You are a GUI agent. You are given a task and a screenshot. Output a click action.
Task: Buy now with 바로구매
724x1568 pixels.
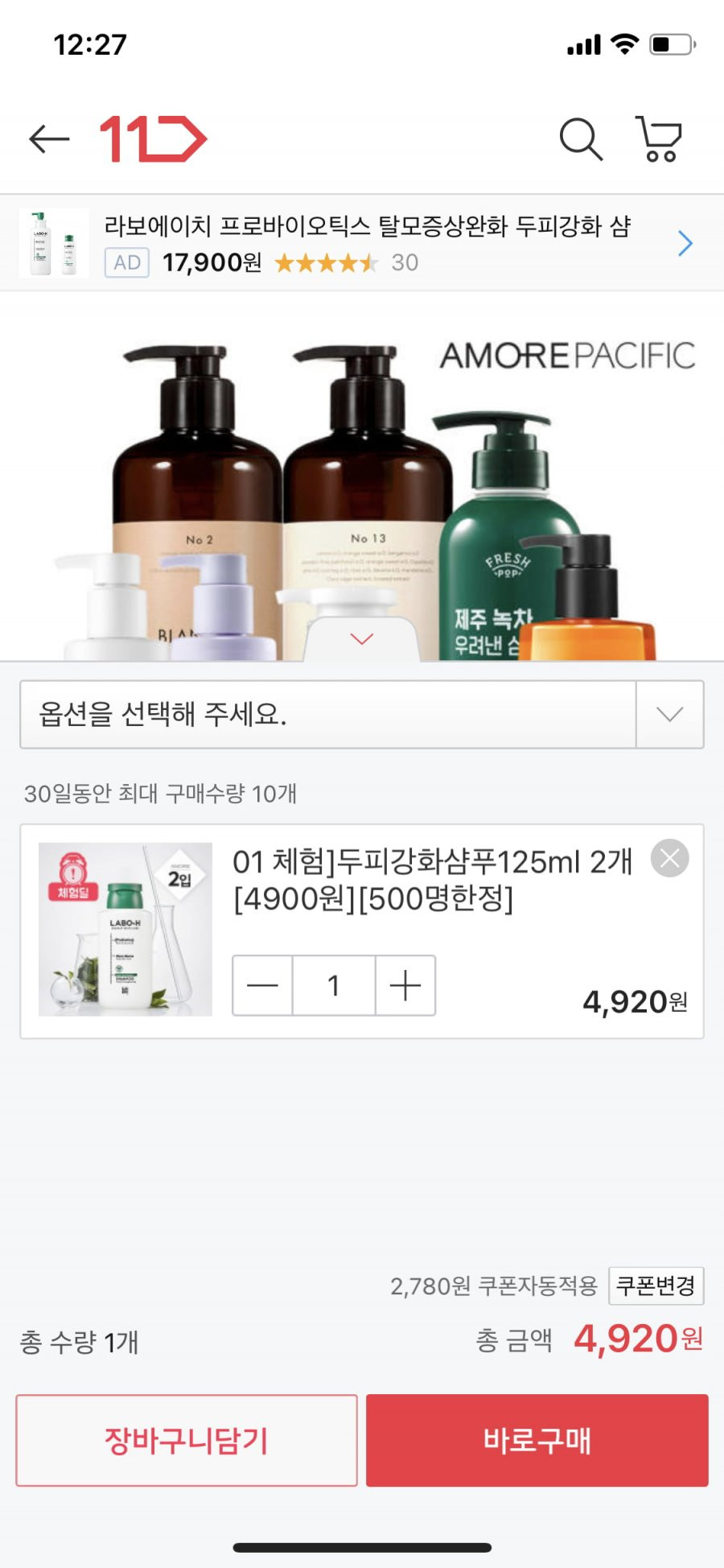click(x=537, y=1440)
